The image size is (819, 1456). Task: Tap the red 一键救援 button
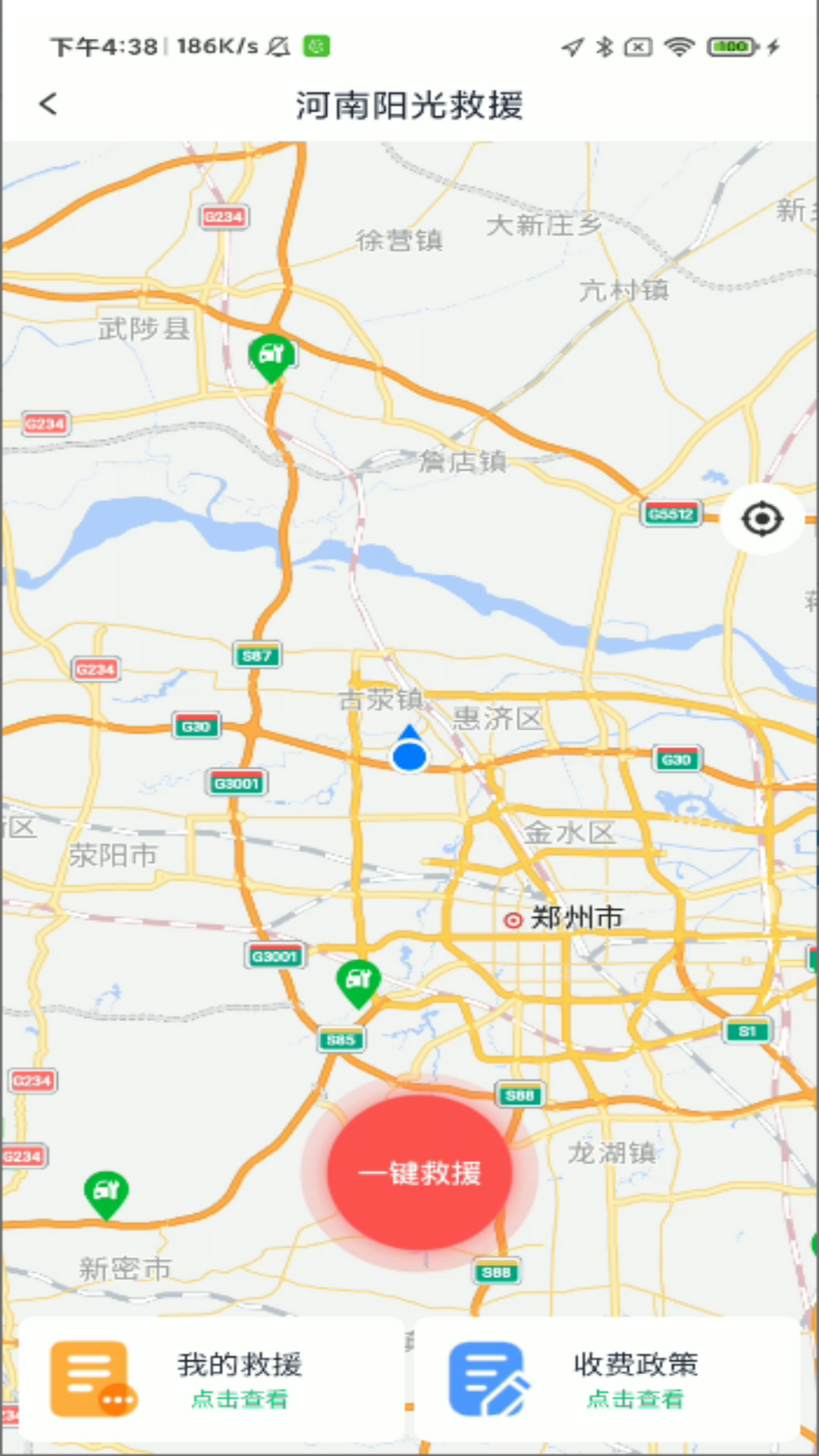coord(419,1172)
